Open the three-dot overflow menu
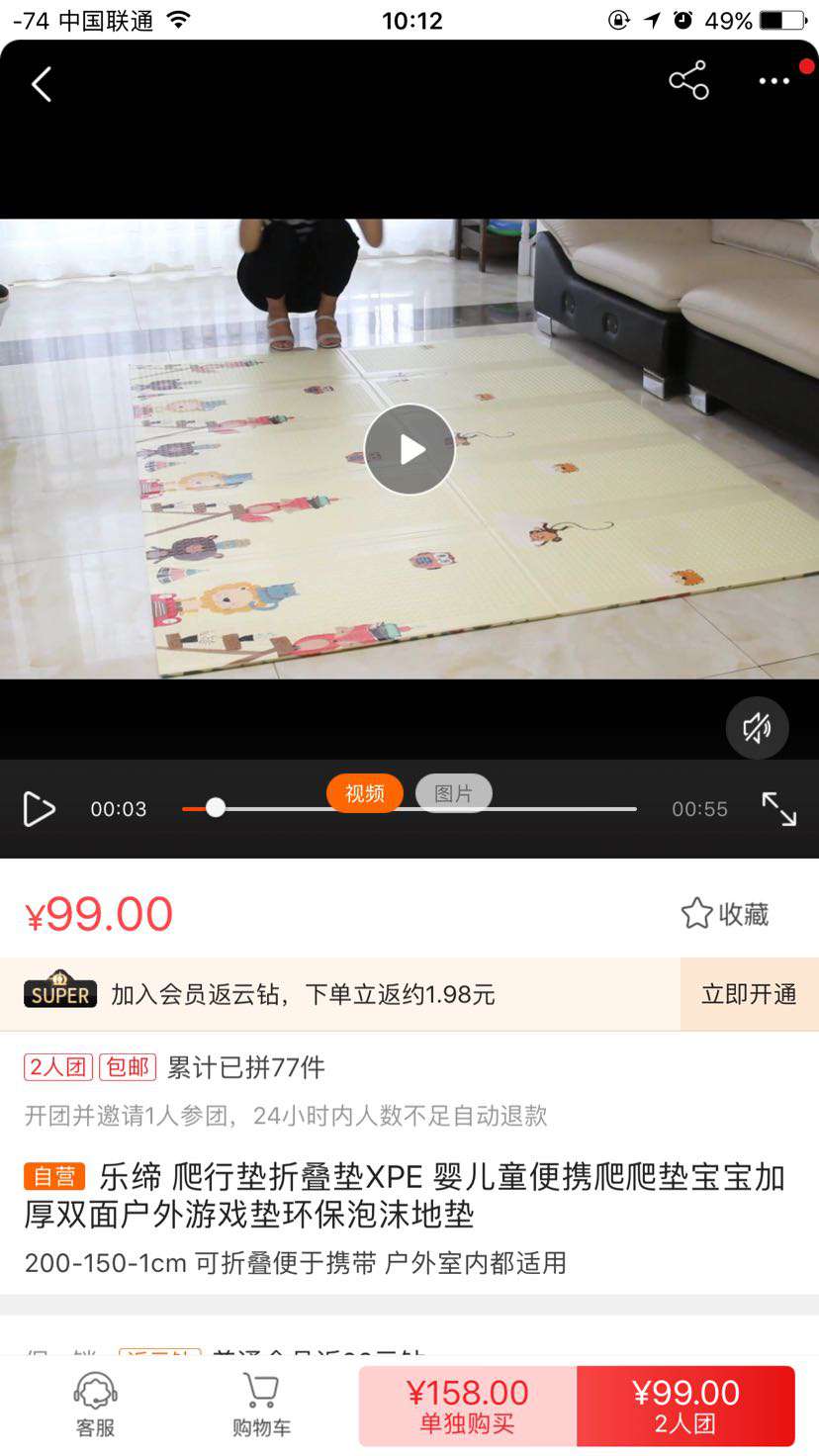The height and width of the screenshot is (1456, 819). pos(773,82)
